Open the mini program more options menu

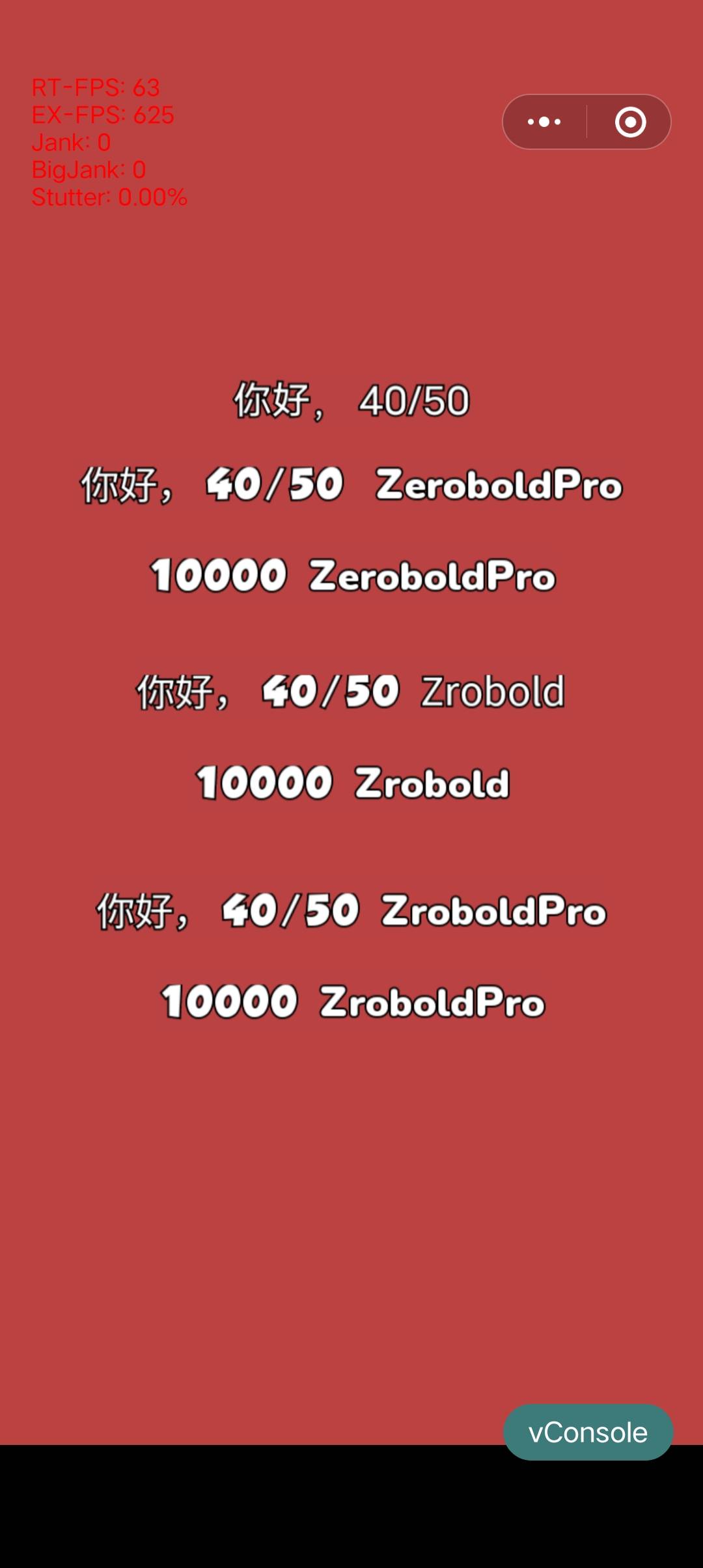click(x=544, y=122)
